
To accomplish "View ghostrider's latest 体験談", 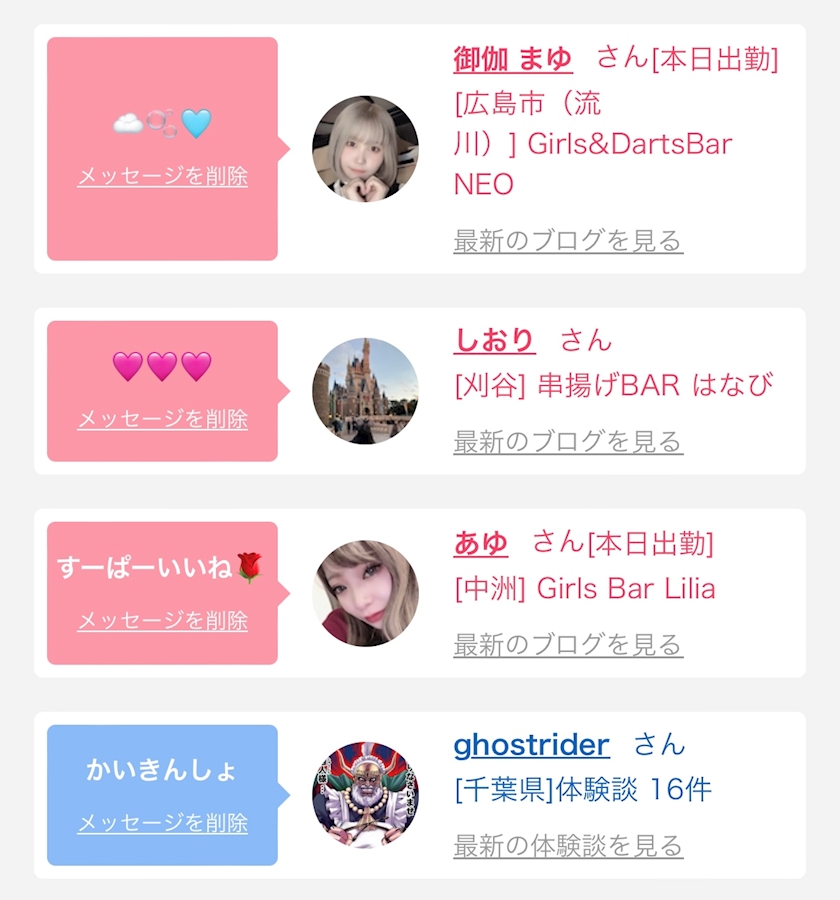I will coord(568,846).
